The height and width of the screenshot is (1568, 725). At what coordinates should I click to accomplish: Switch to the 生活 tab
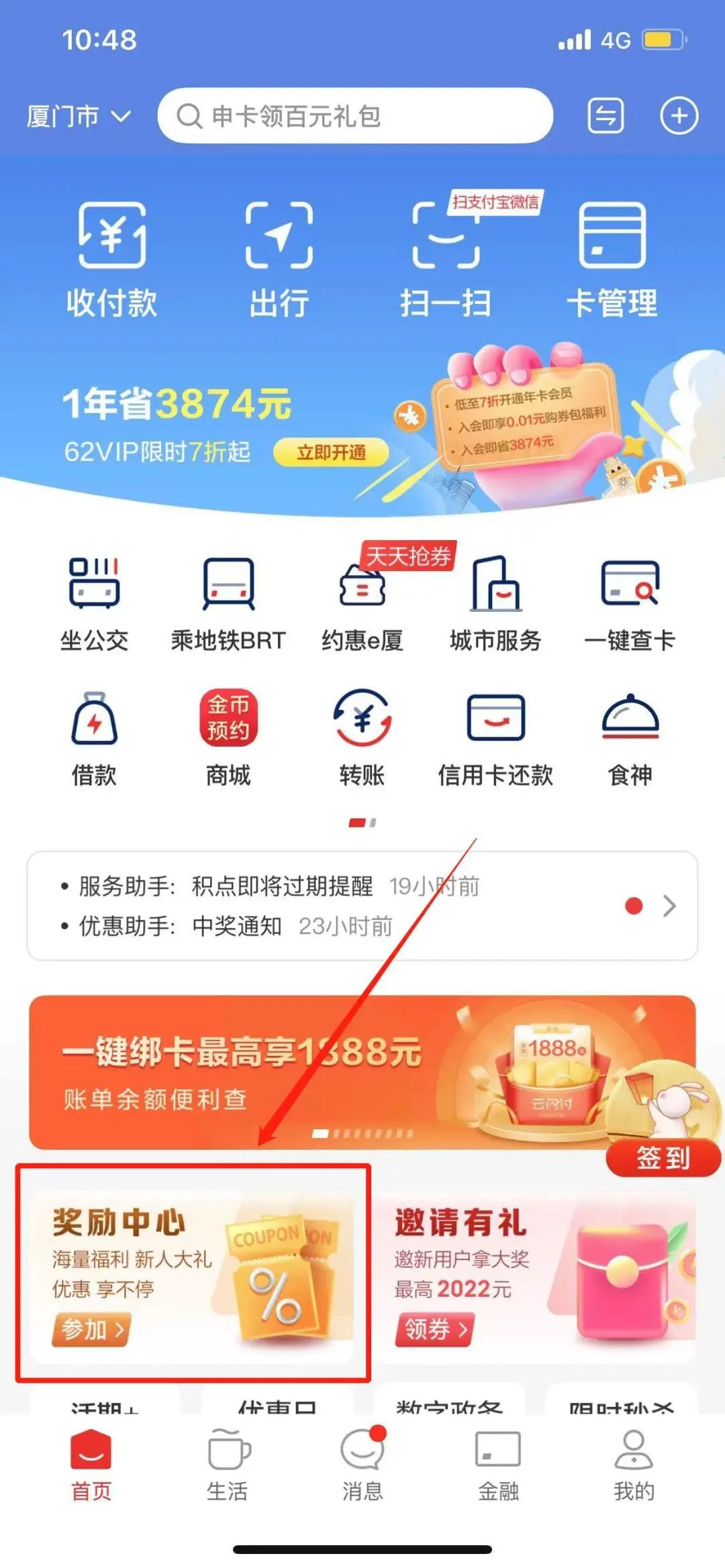click(x=228, y=1464)
